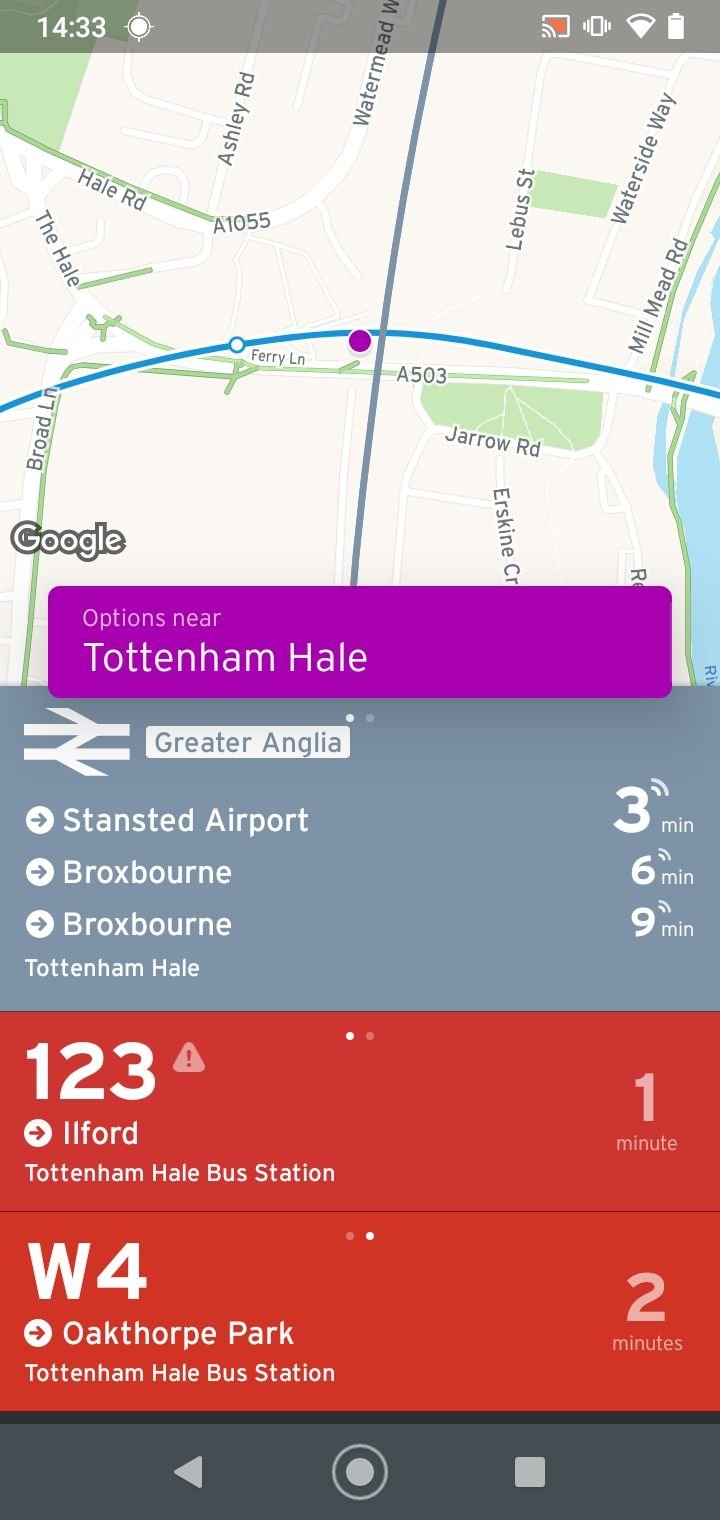Open Options near Tottenham Hale banner

tap(360, 641)
